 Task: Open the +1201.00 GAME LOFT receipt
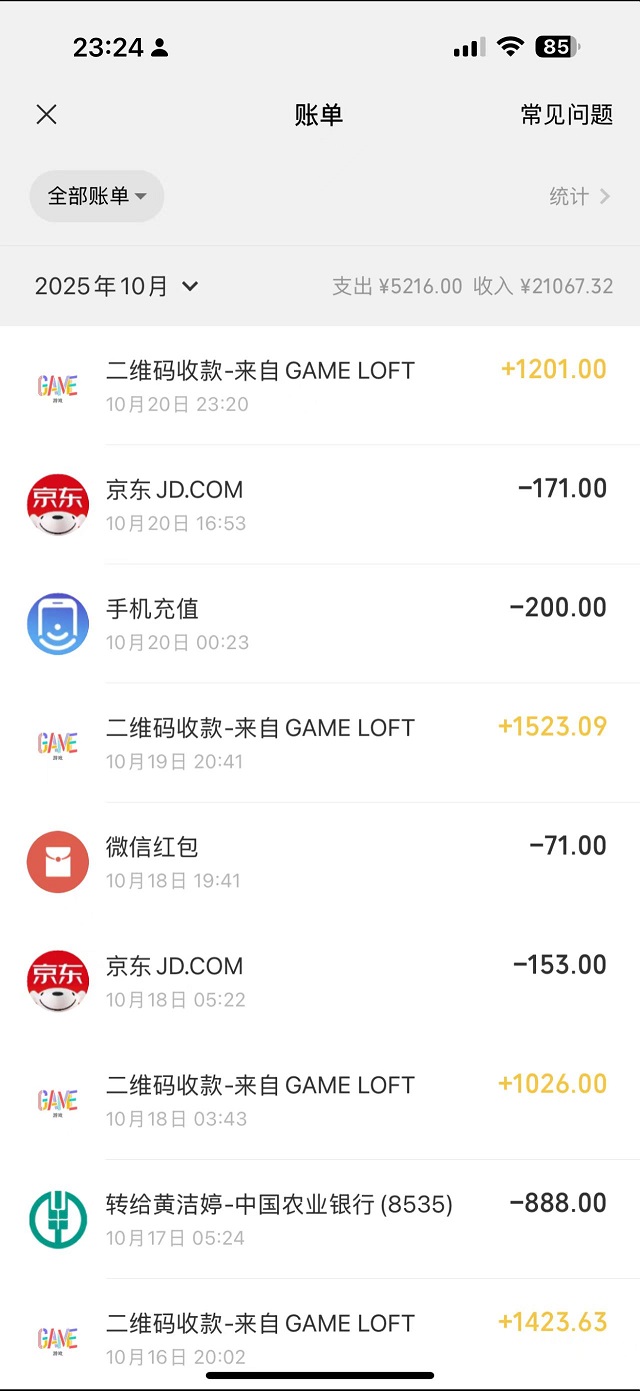pyautogui.click(x=320, y=386)
